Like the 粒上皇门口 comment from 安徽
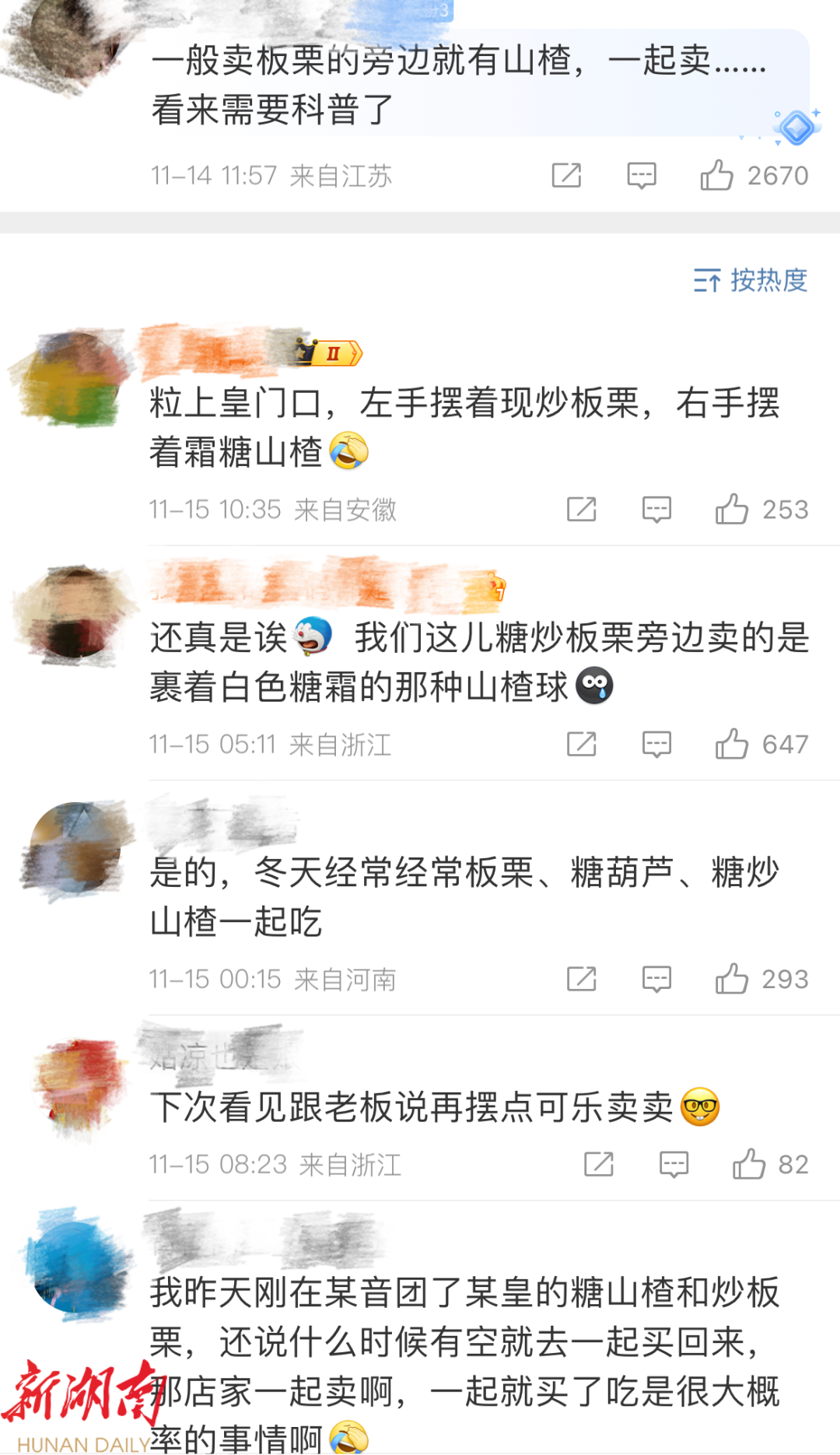The height and width of the screenshot is (1455, 840). 732,510
